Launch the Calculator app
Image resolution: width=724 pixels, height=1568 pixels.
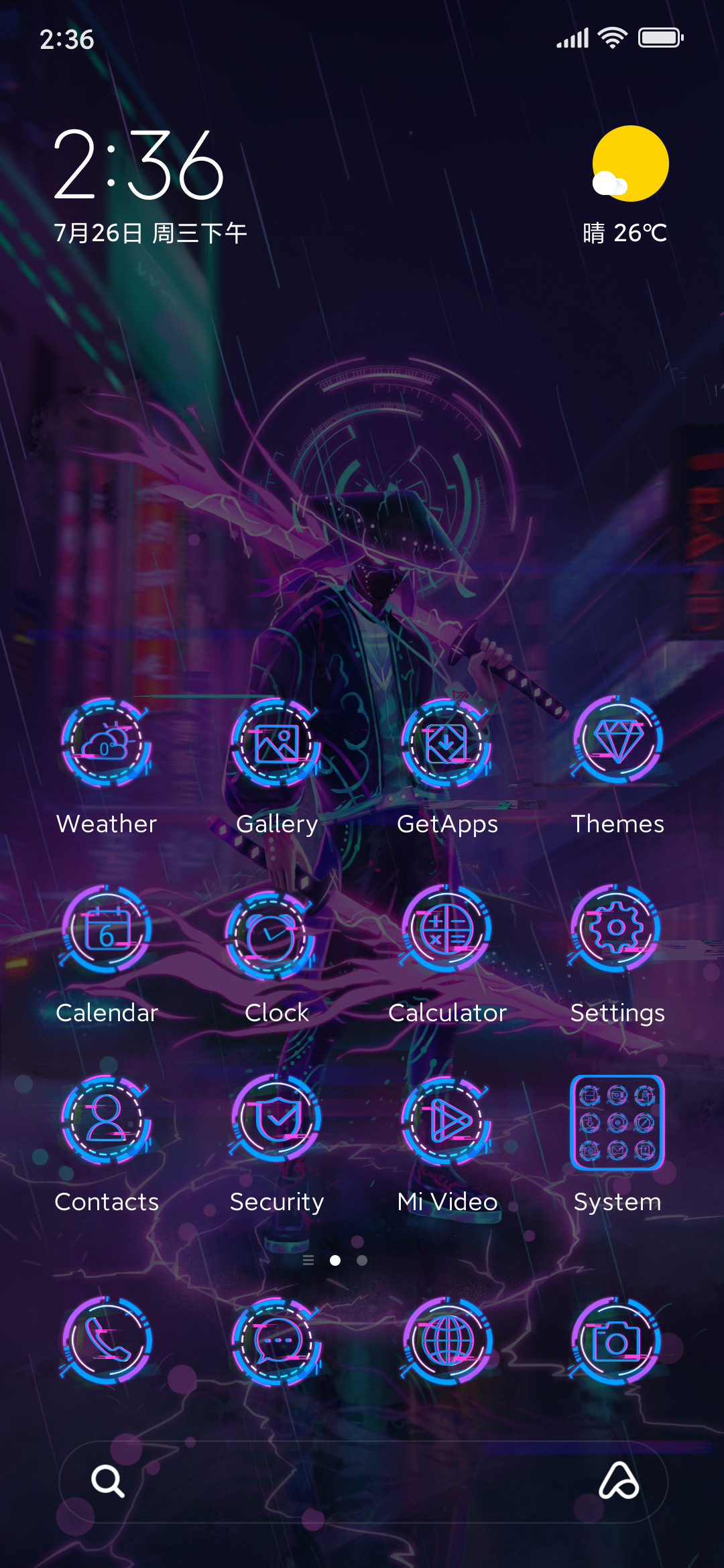[446, 930]
